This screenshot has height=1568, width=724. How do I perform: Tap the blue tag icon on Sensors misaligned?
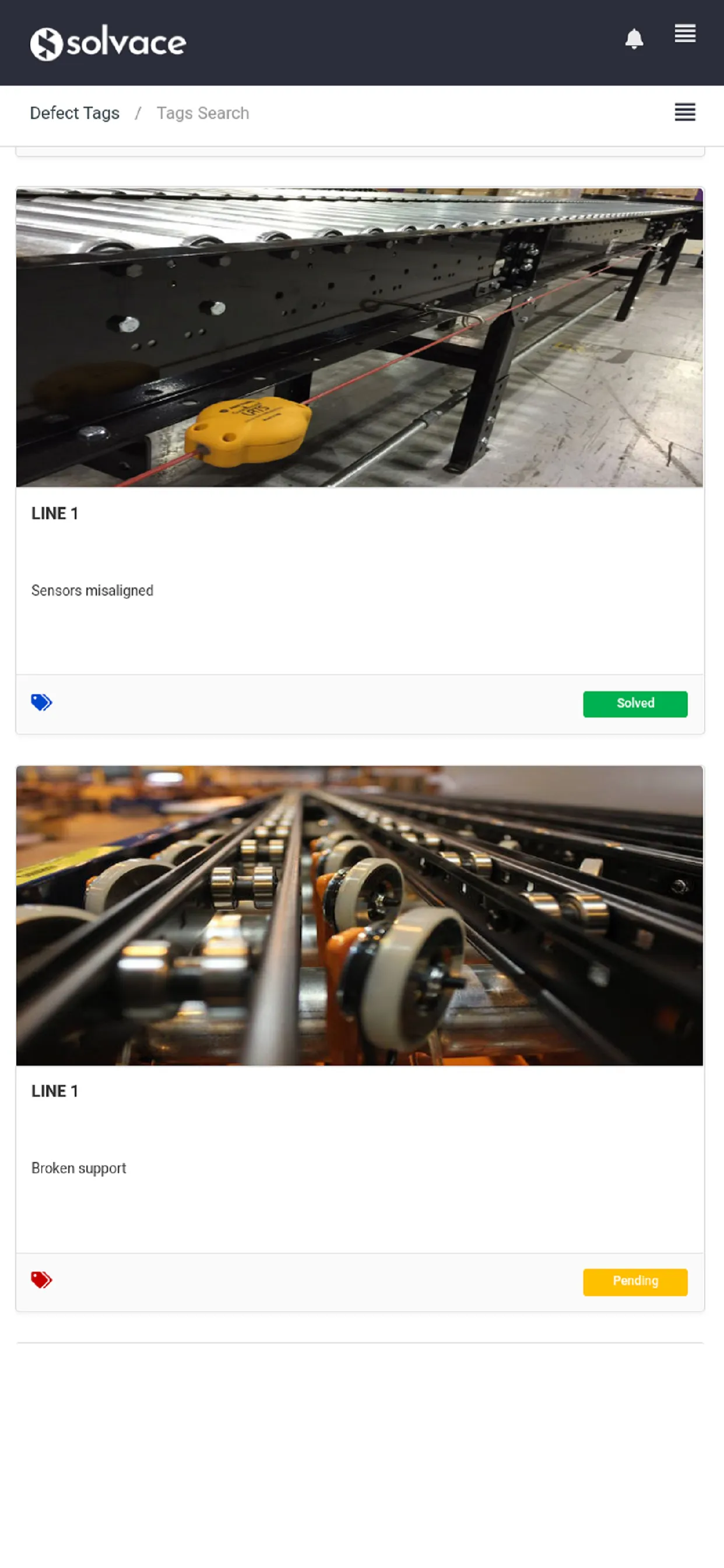coord(41,702)
